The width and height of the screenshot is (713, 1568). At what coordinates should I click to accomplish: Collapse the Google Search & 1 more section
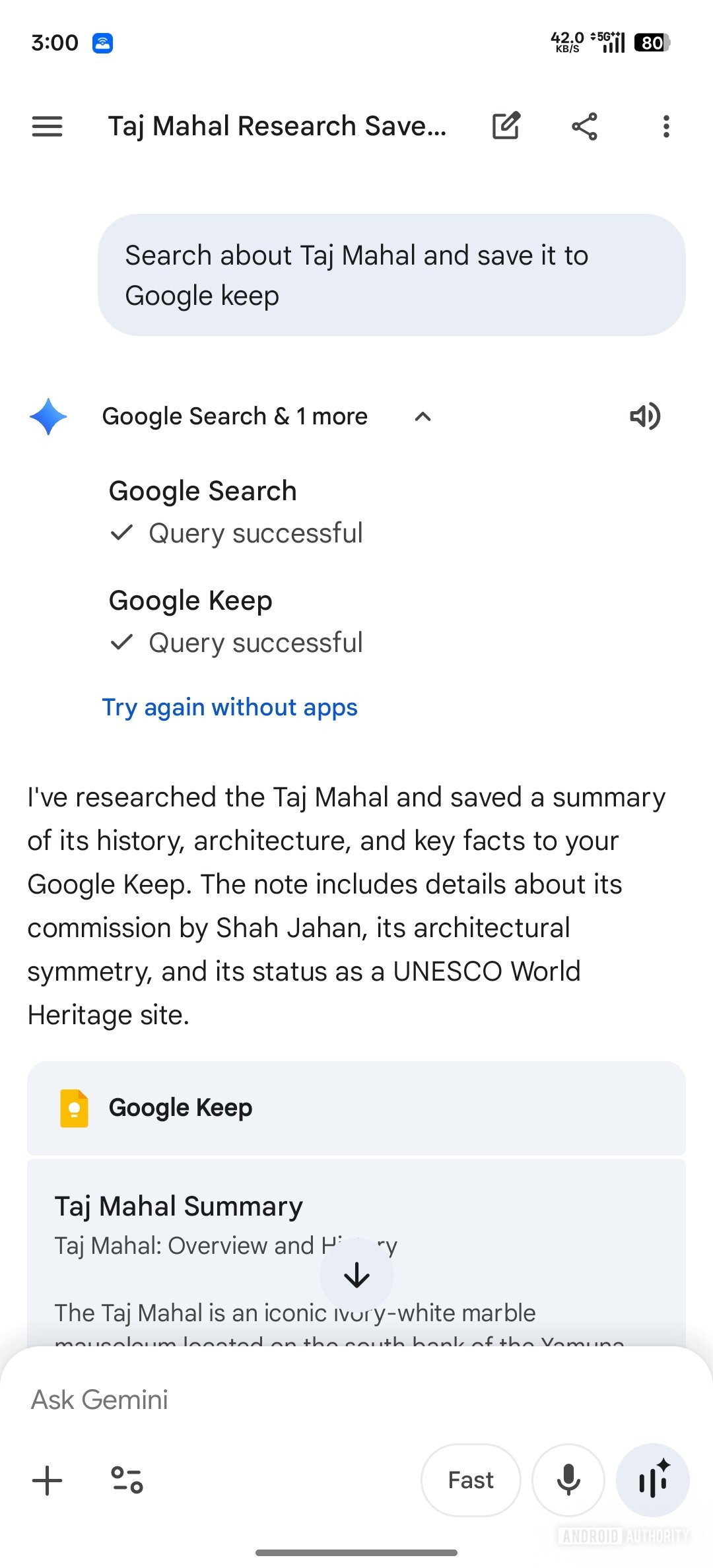(x=423, y=416)
